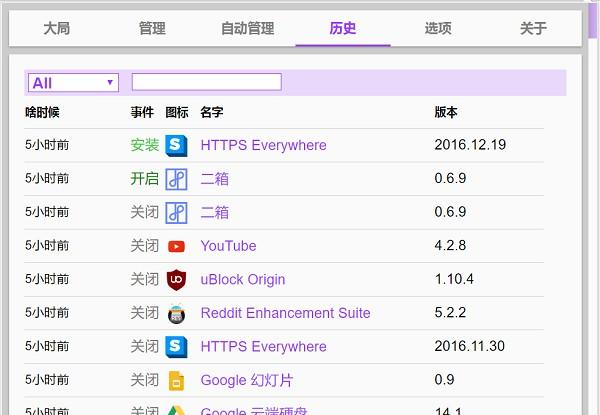Screen dimensions: 600x415
Task: Open the Google 幻灯片 link
Action: (246, 380)
